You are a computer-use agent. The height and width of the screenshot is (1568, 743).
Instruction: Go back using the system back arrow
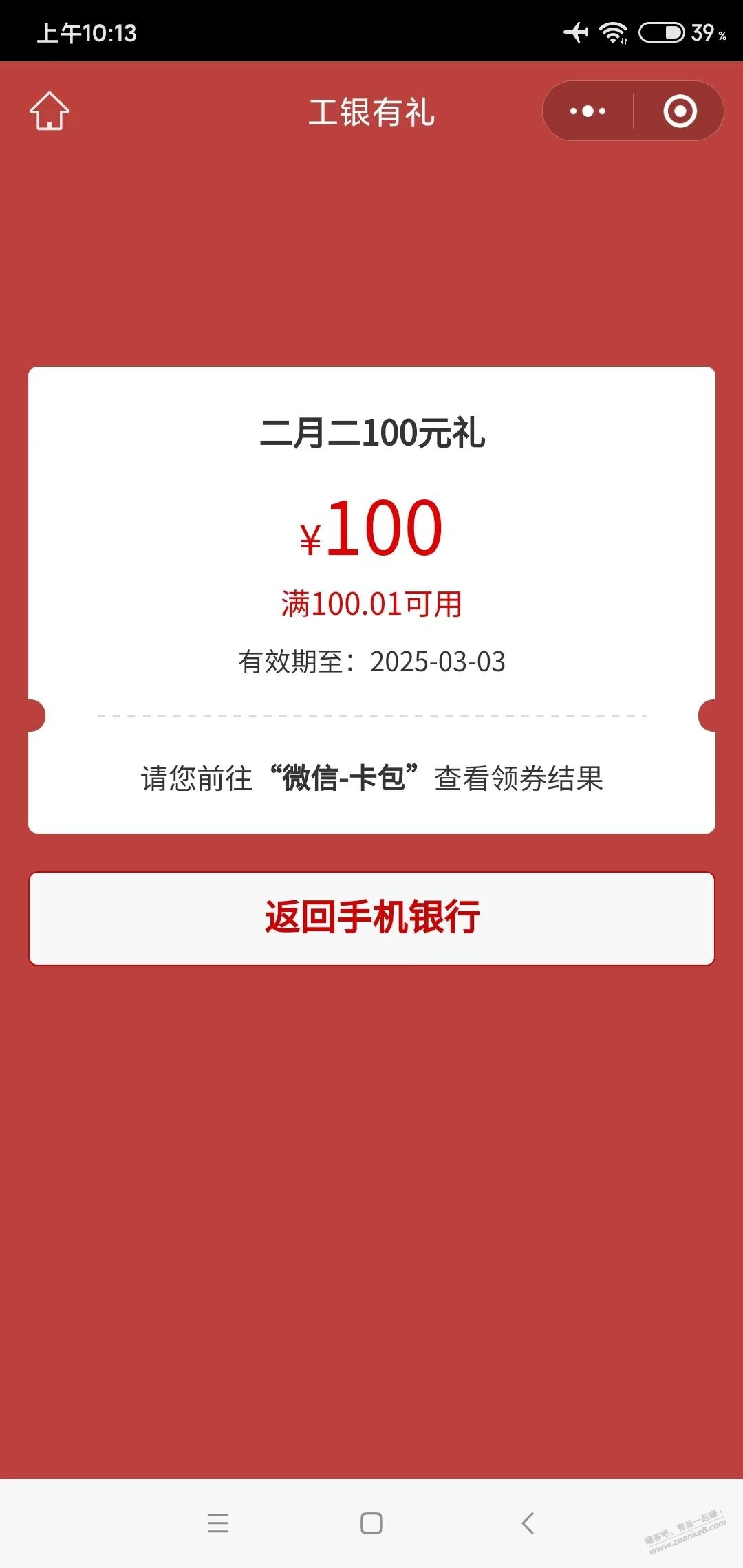(x=528, y=1523)
